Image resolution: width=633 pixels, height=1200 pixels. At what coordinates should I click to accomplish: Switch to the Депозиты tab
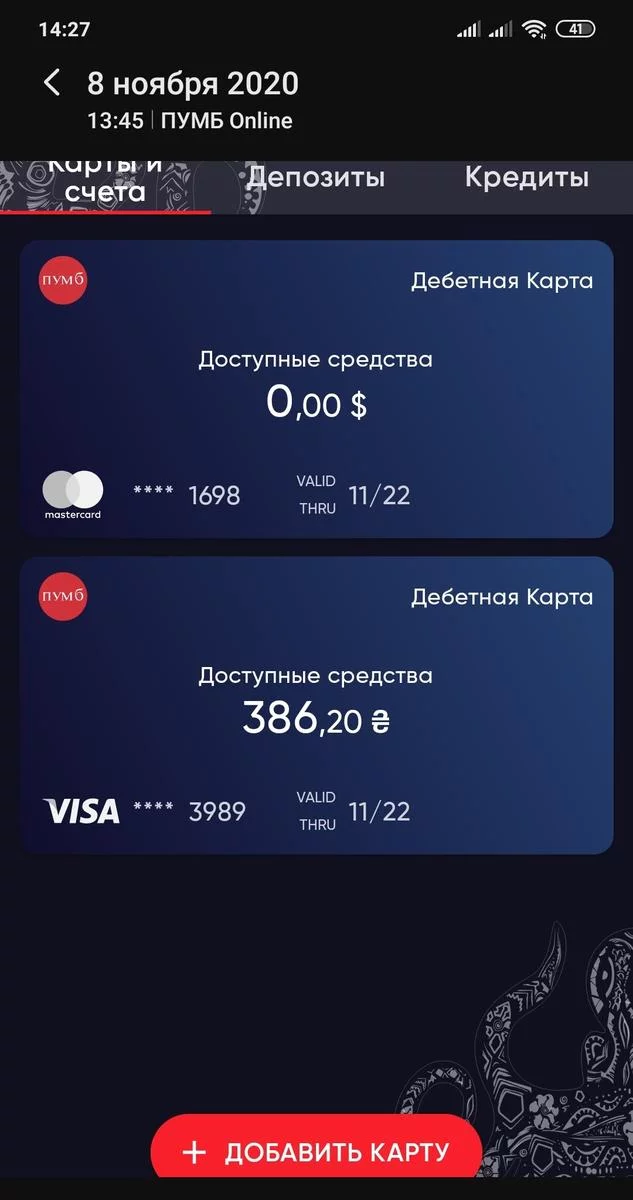pyautogui.click(x=315, y=179)
